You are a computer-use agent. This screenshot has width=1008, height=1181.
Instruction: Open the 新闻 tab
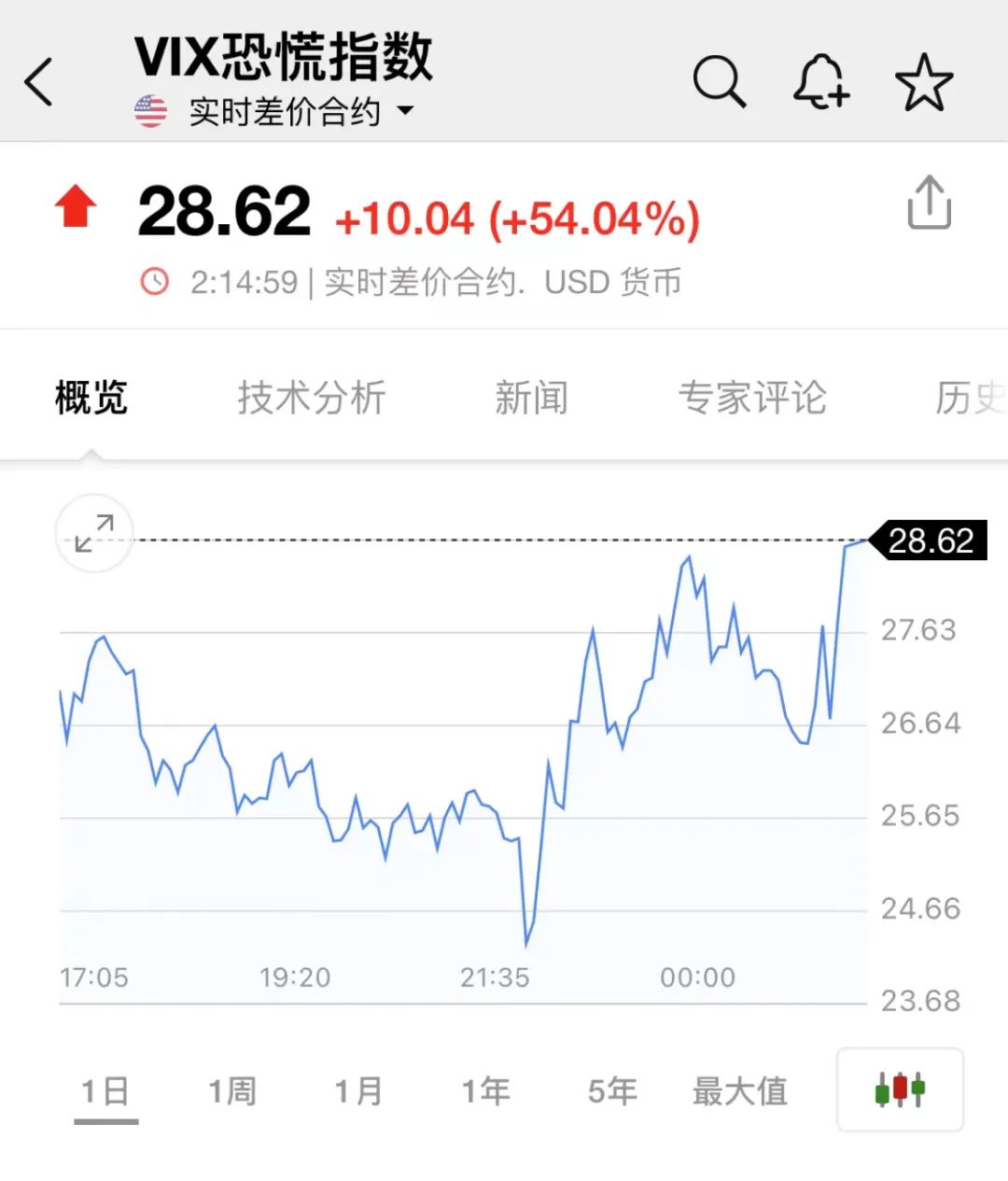click(531, 398)
